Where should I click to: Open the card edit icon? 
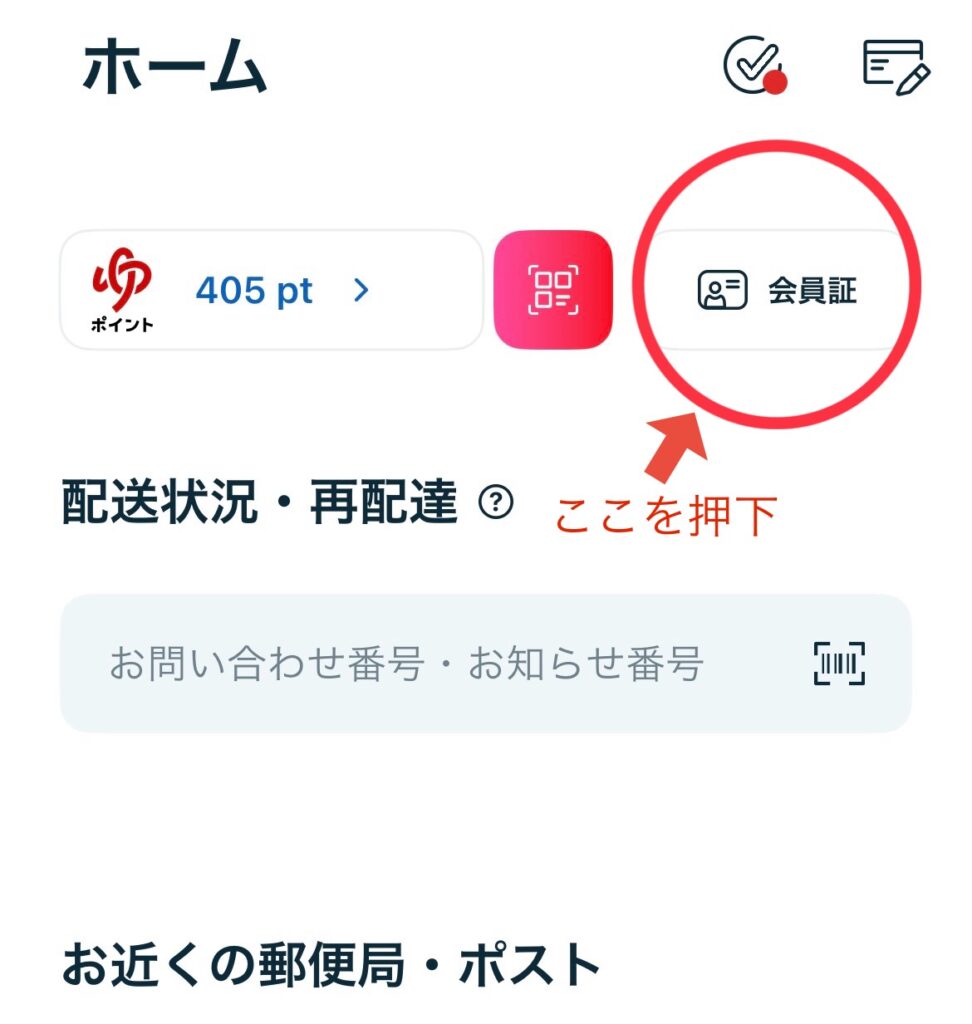[x=896, y=67]
